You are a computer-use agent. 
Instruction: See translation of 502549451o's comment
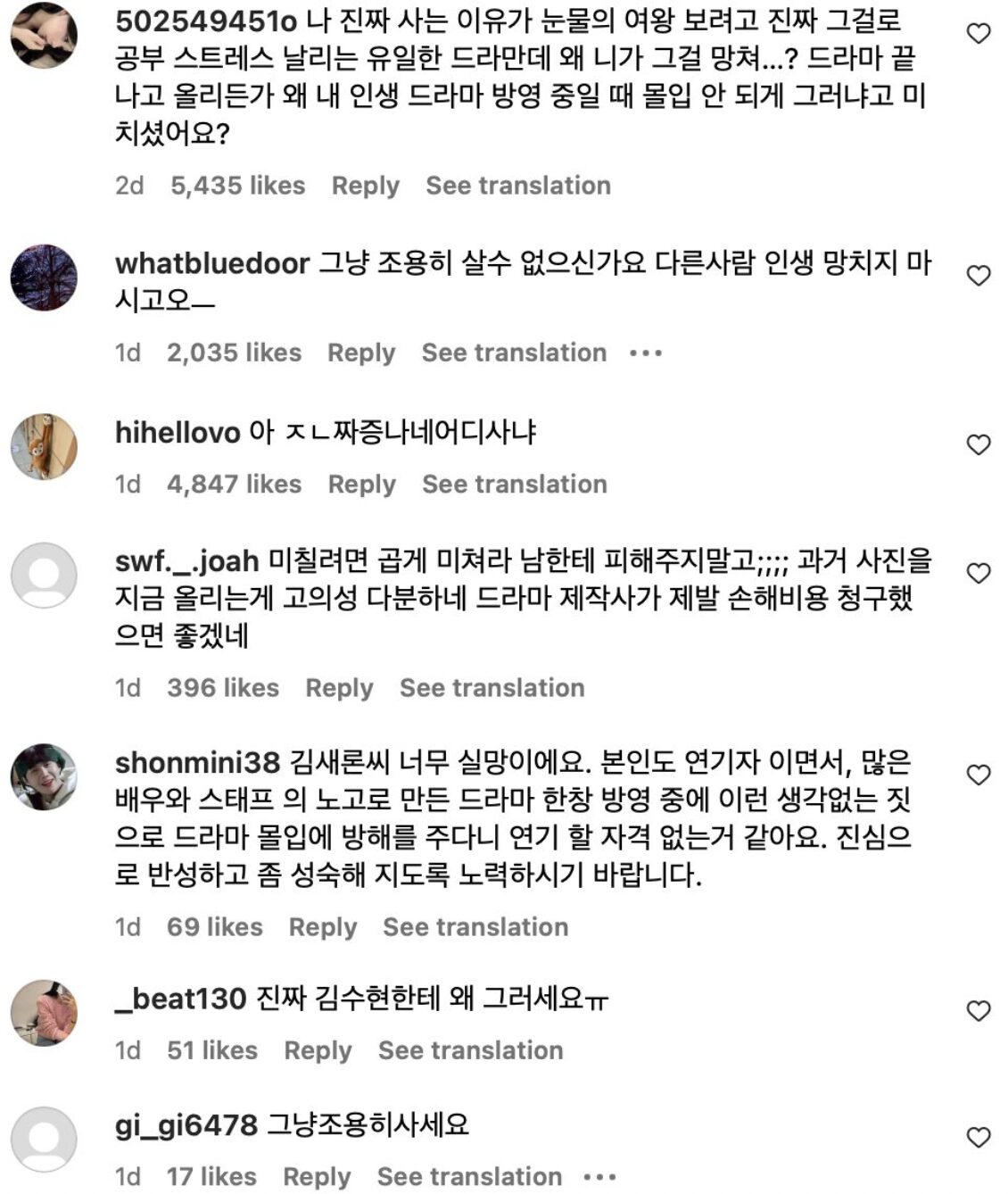(517, 186)
